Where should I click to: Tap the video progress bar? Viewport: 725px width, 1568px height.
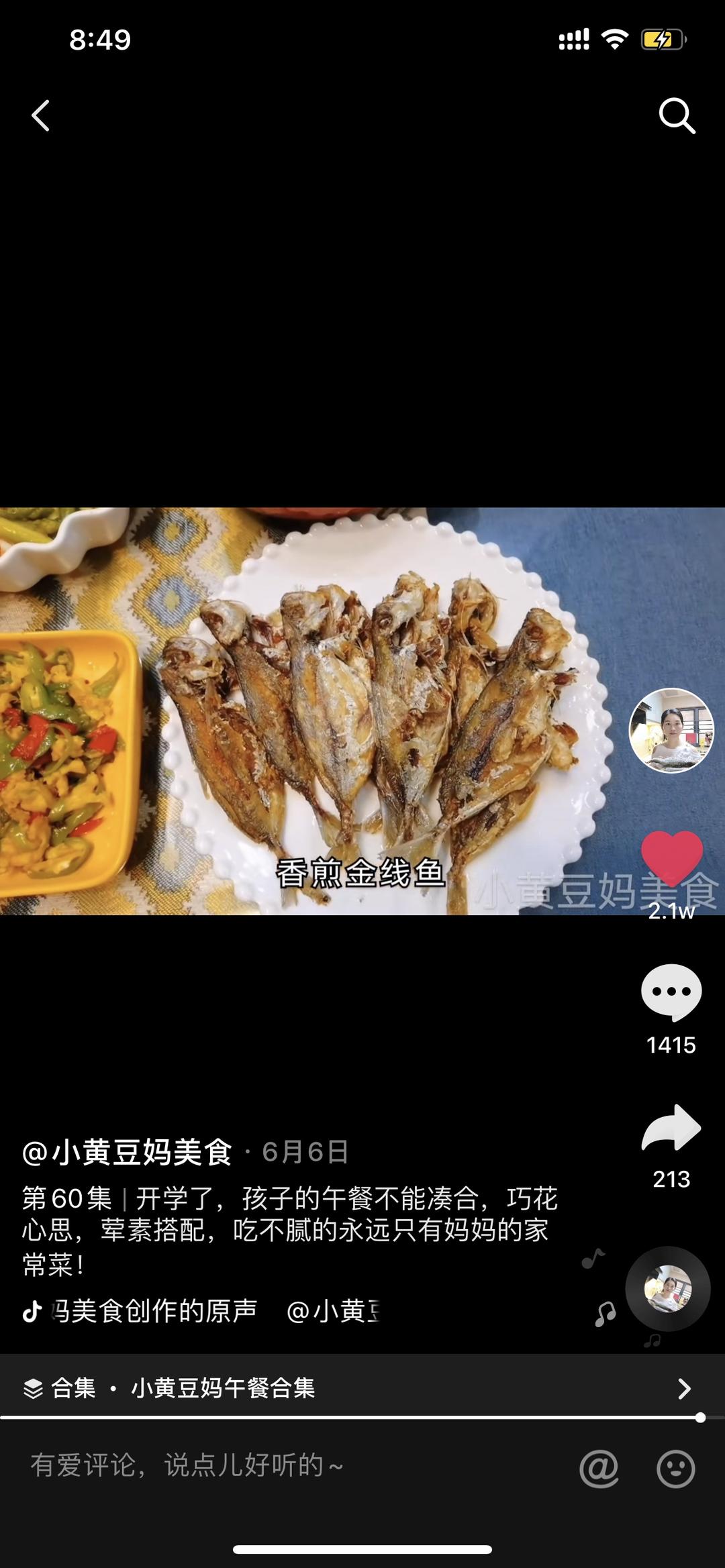point(349,1418)
